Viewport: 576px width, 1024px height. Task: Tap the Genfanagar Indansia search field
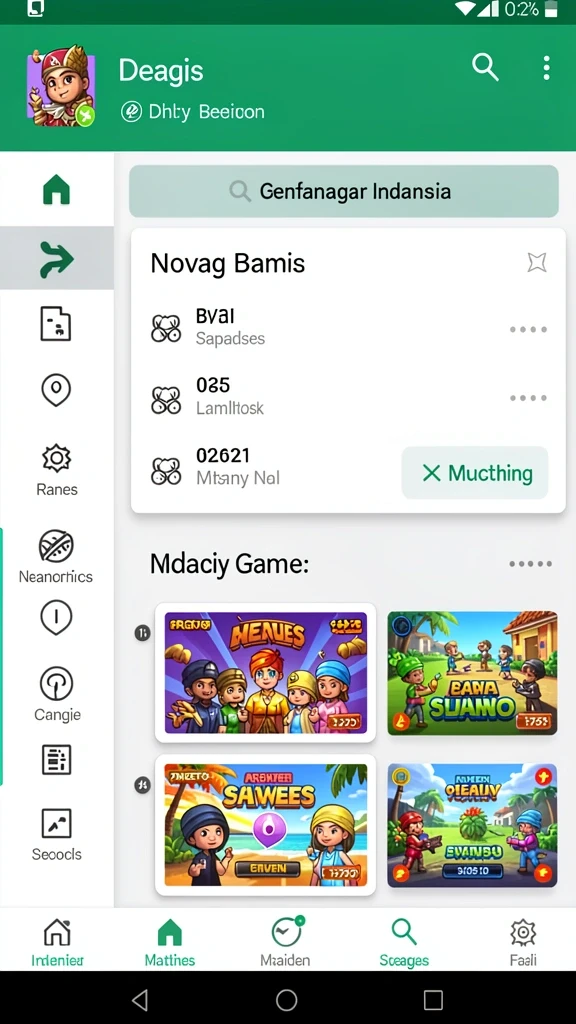coord(344,191)
